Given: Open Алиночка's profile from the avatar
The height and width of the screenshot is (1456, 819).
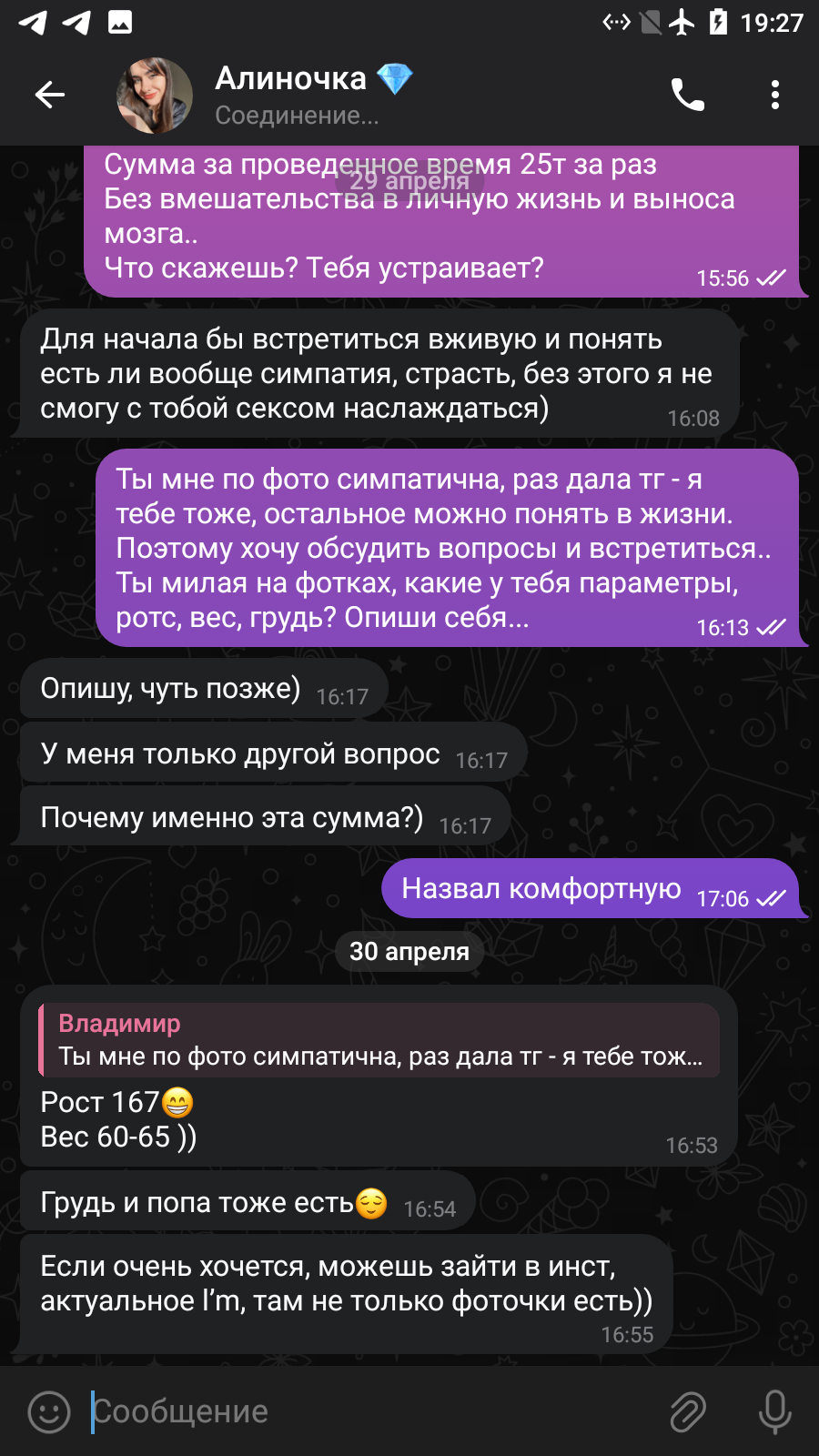Looking at the screenshot, I should pyautogui.click(x=155, y=96).
